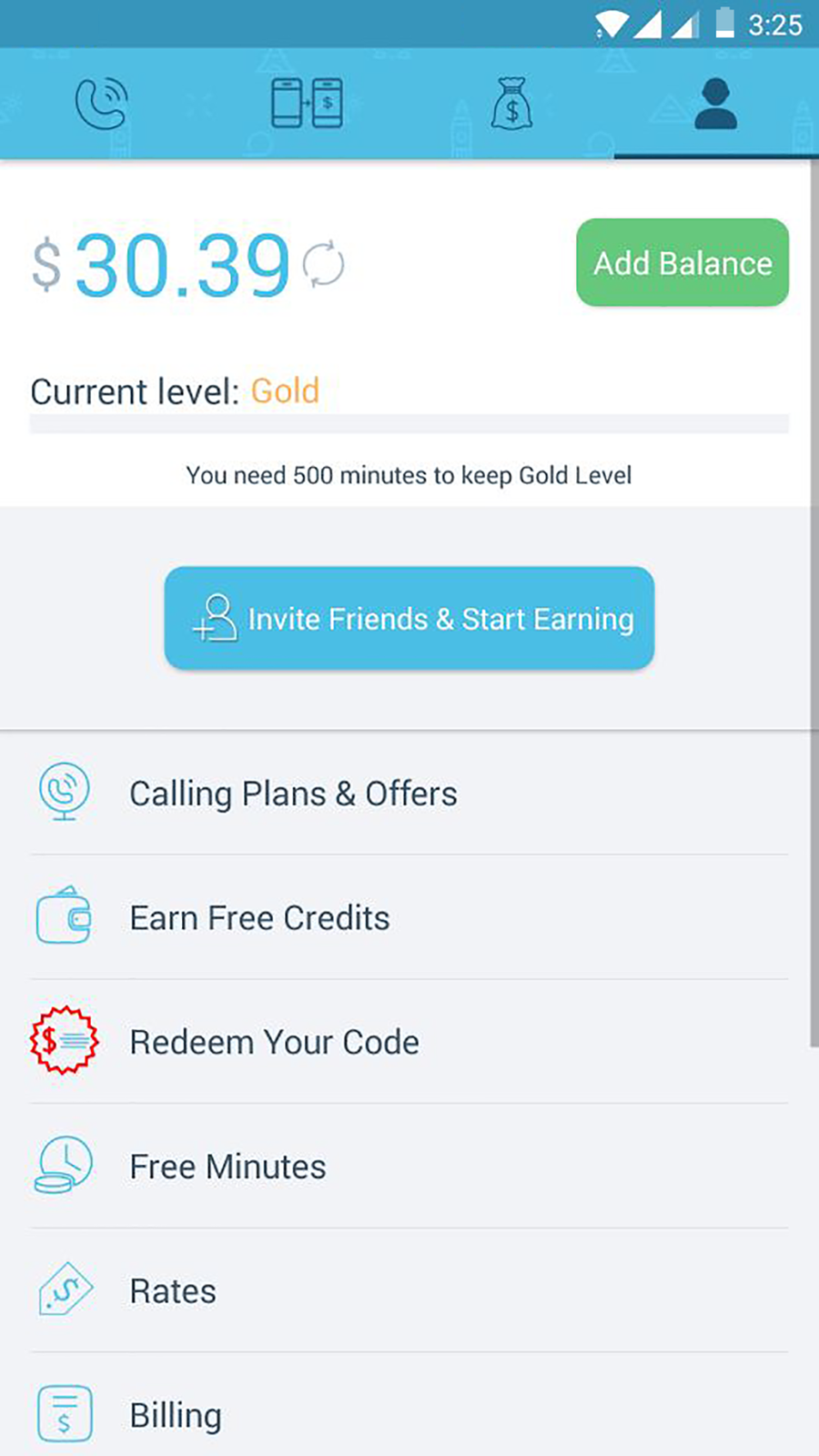Open Earn Free Credits

[x=409, y=917]
